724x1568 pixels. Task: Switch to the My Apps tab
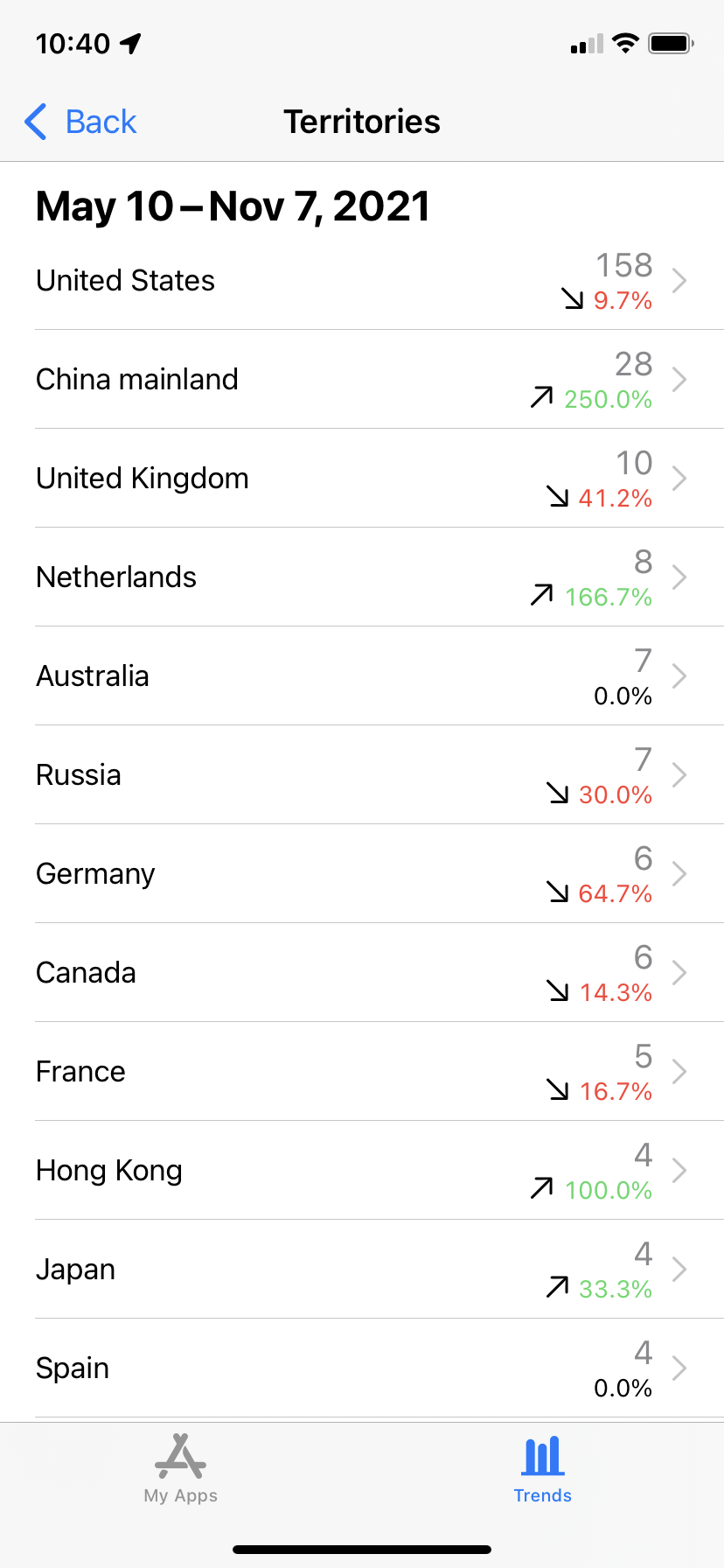point(181,1469)
